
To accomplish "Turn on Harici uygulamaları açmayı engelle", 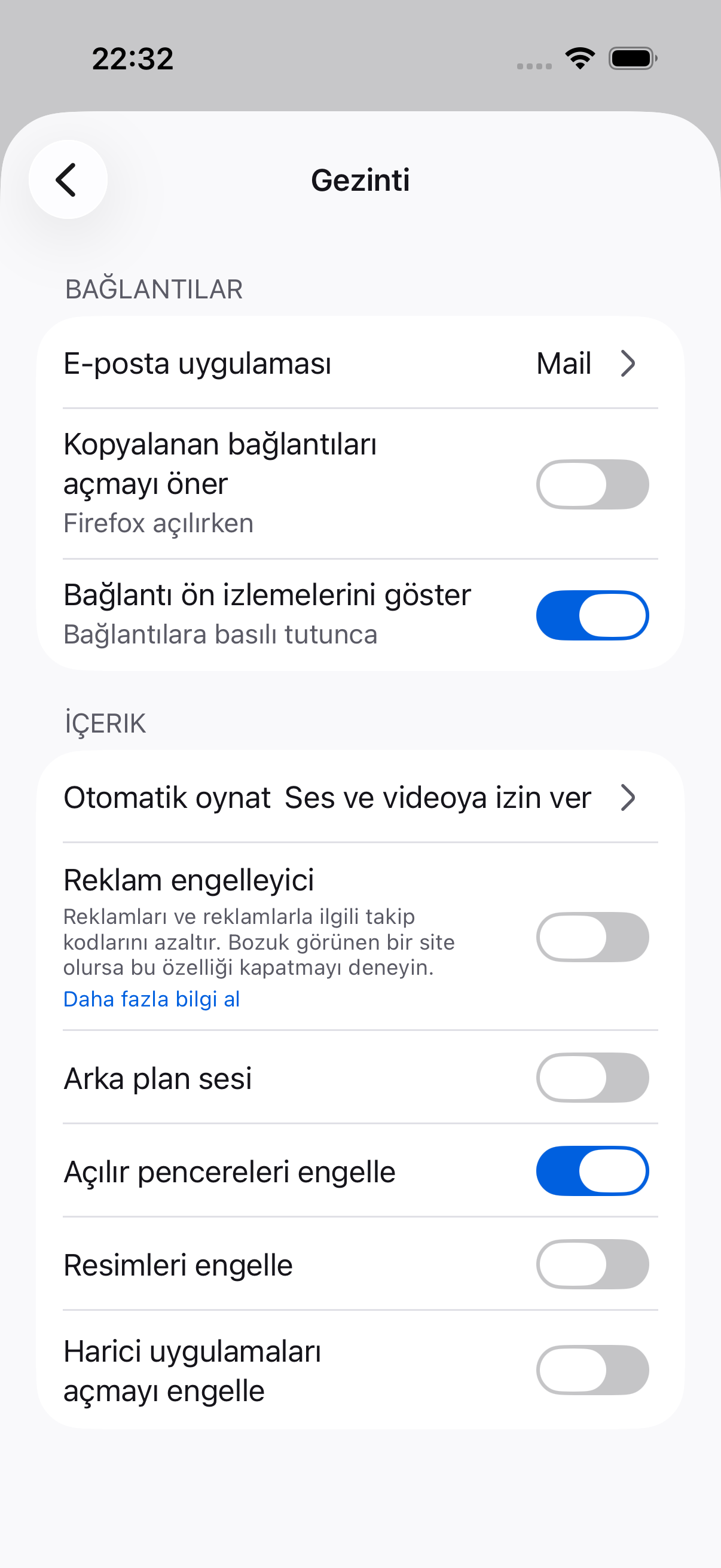I will coord(592,1370).
